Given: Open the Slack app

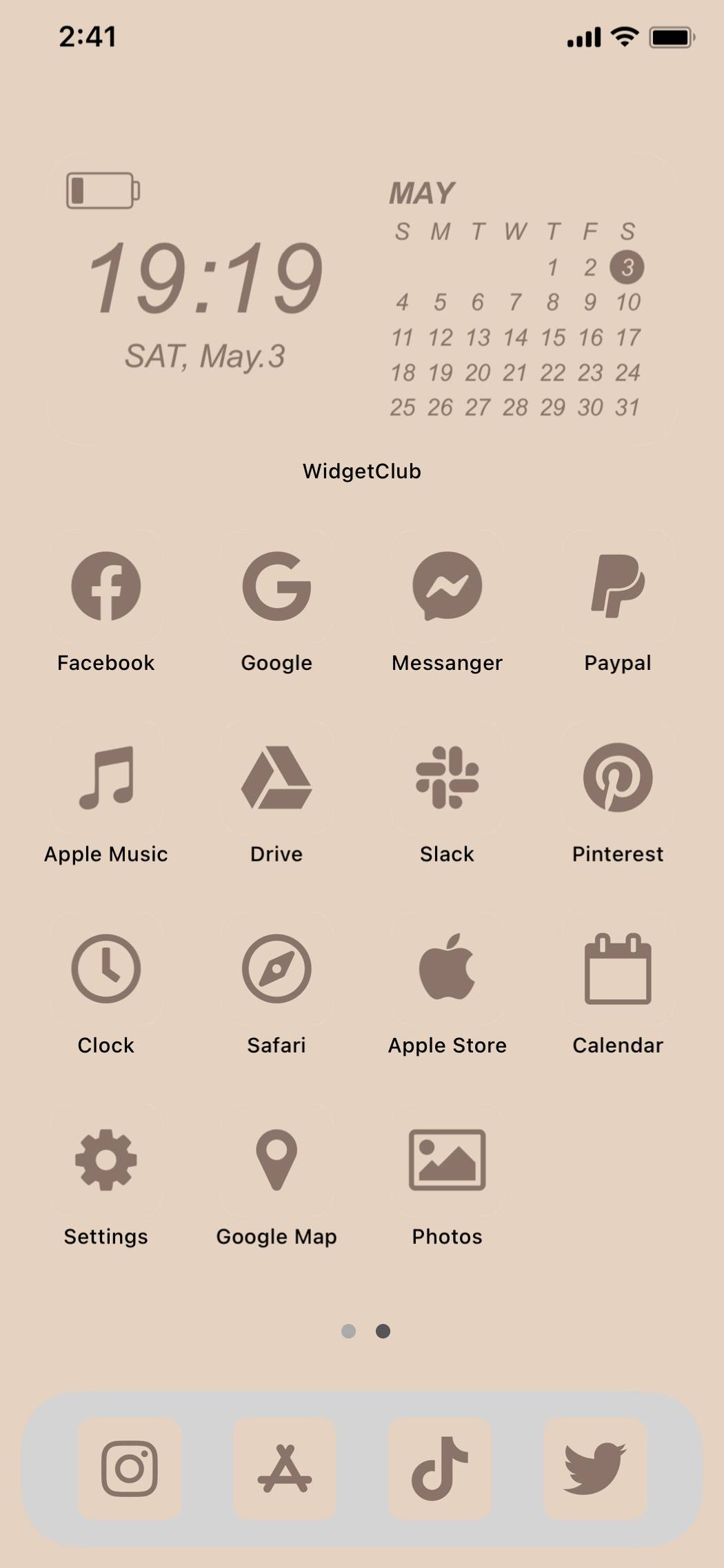Looking at the screenshot, I should (x=447, y=777).
